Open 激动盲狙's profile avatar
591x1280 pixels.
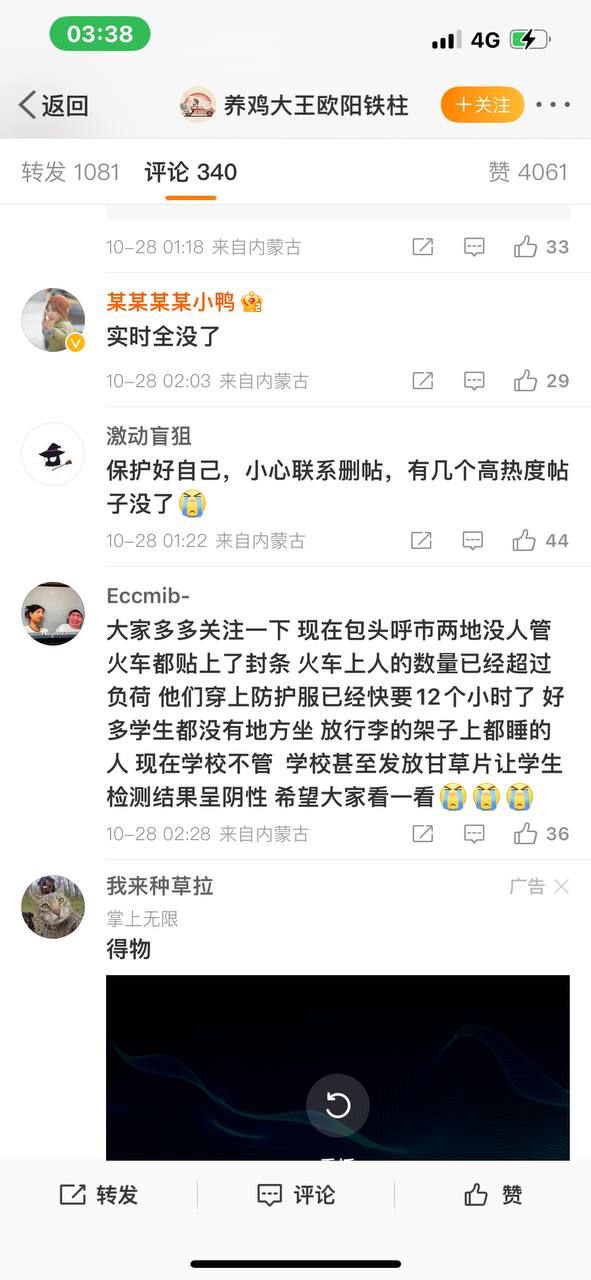pyautogui.click(x=54, y=454)
